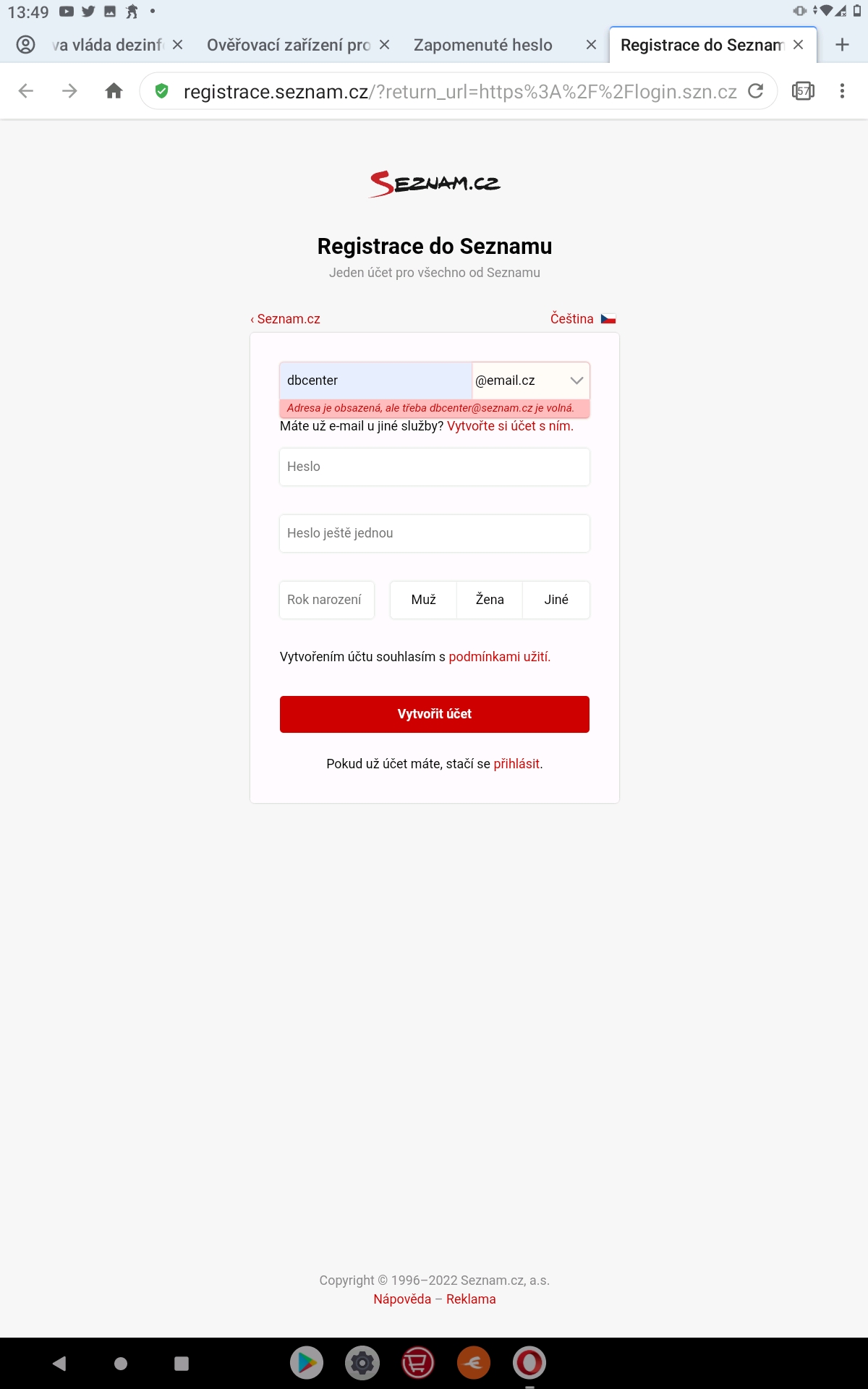Tap the Rok narození field
This screenshot has width=868, height=1389.
[x=327, y=600]
